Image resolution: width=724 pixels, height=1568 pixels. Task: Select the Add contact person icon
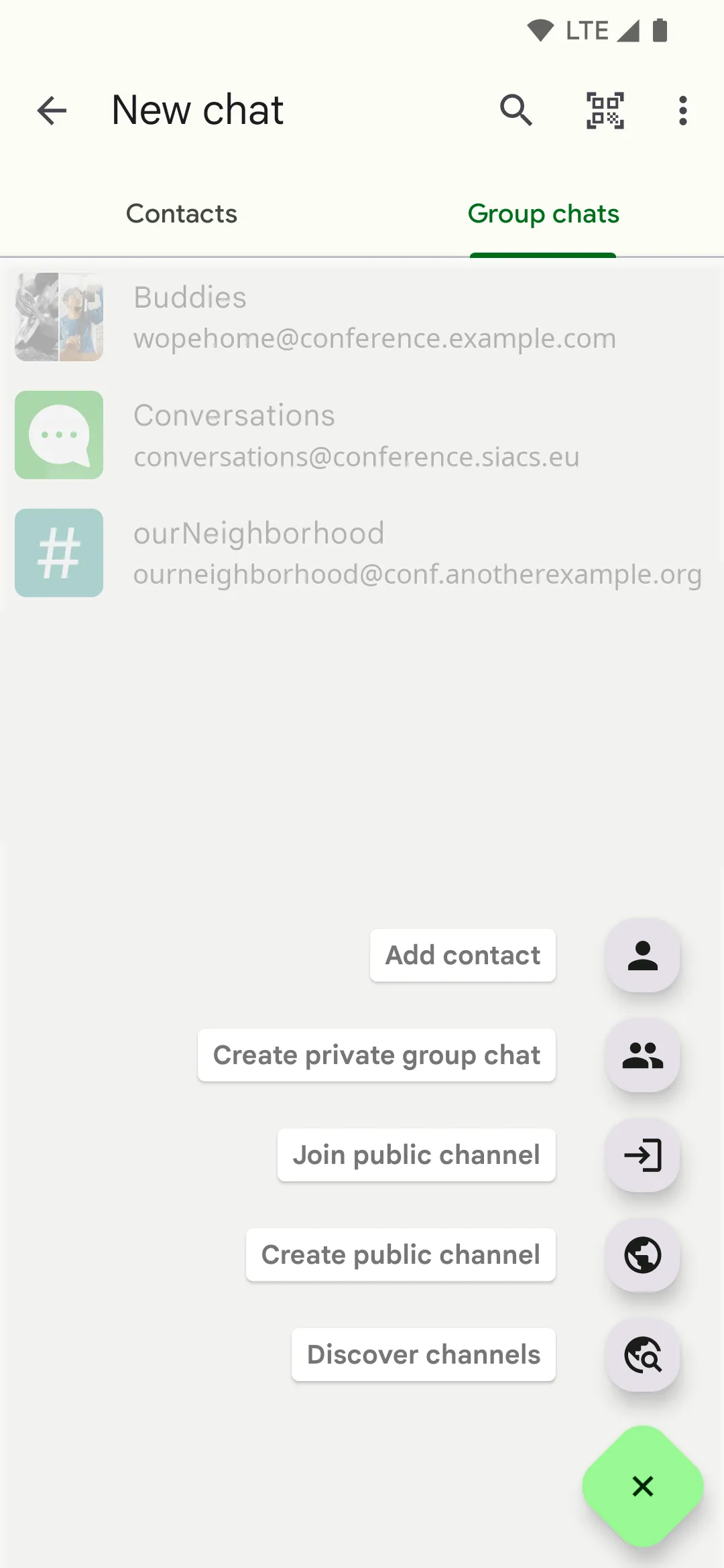[642, 955]
